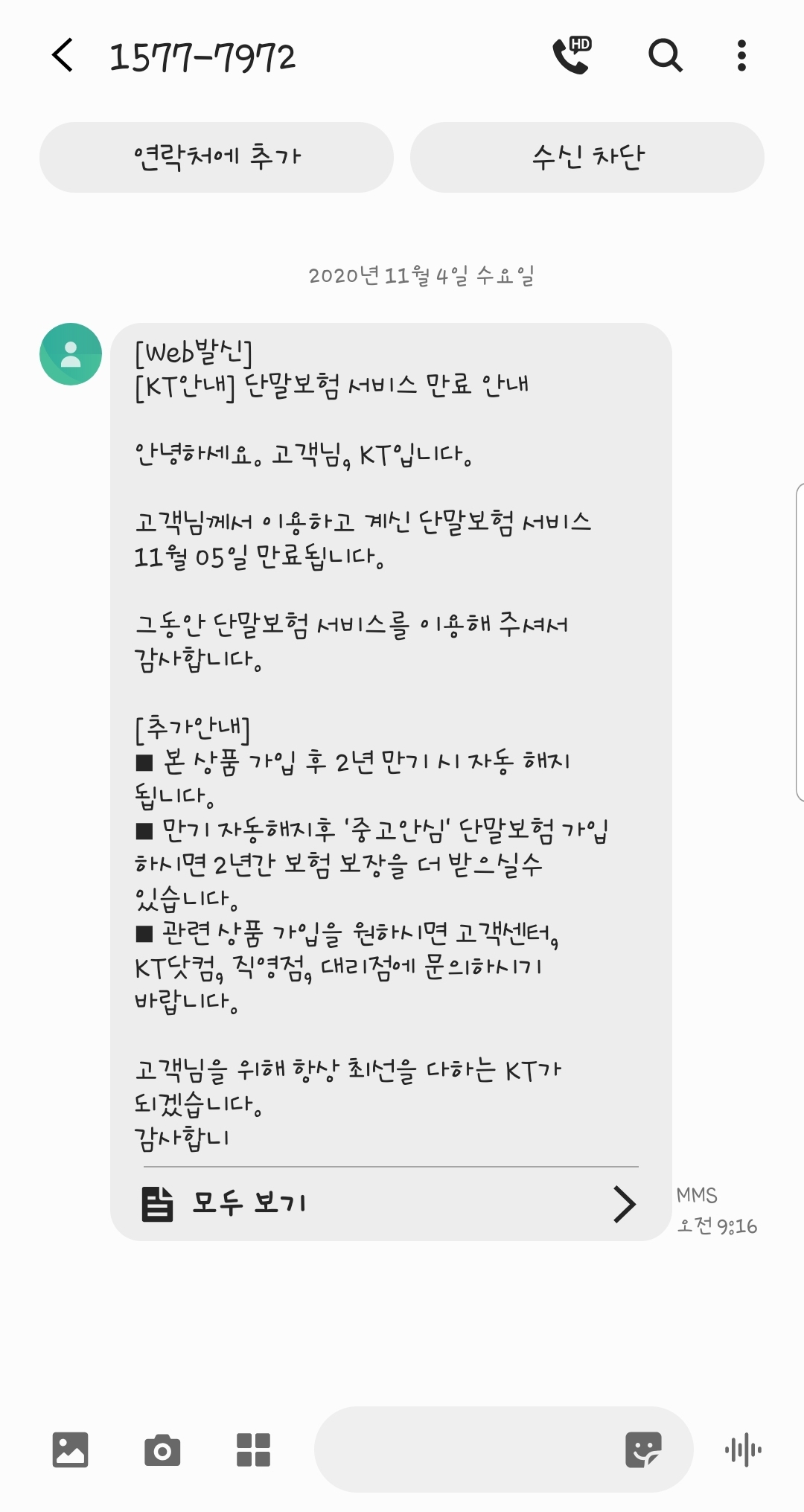Search within this conversation
Screen dimensions: 804x1512
tap(665, 56)
